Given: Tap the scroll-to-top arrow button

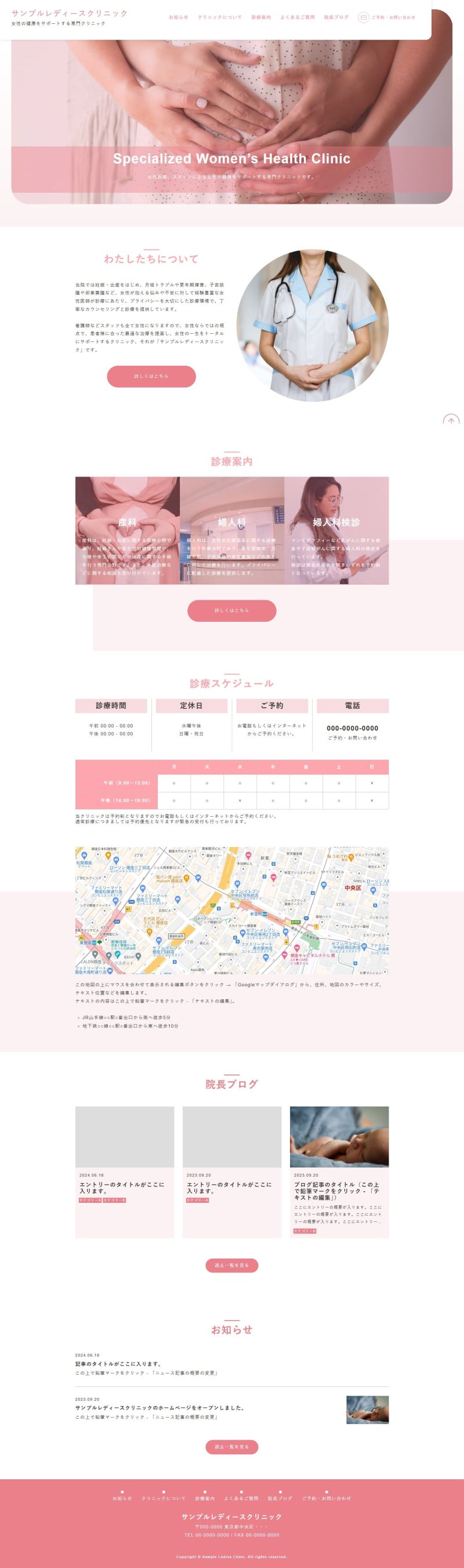Looking at the screenshot, I should tap(451, 420).
